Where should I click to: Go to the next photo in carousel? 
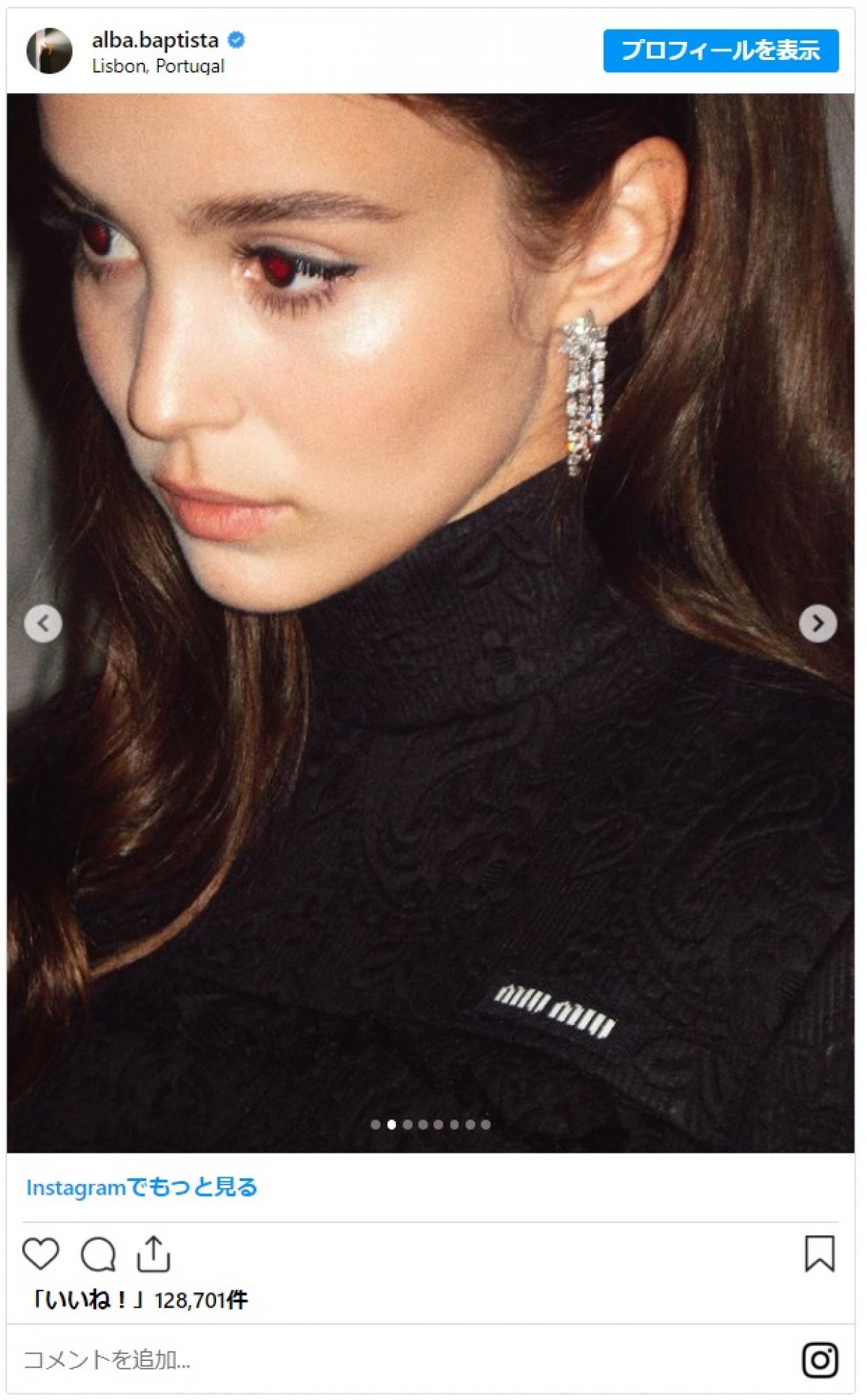[818, 623]
